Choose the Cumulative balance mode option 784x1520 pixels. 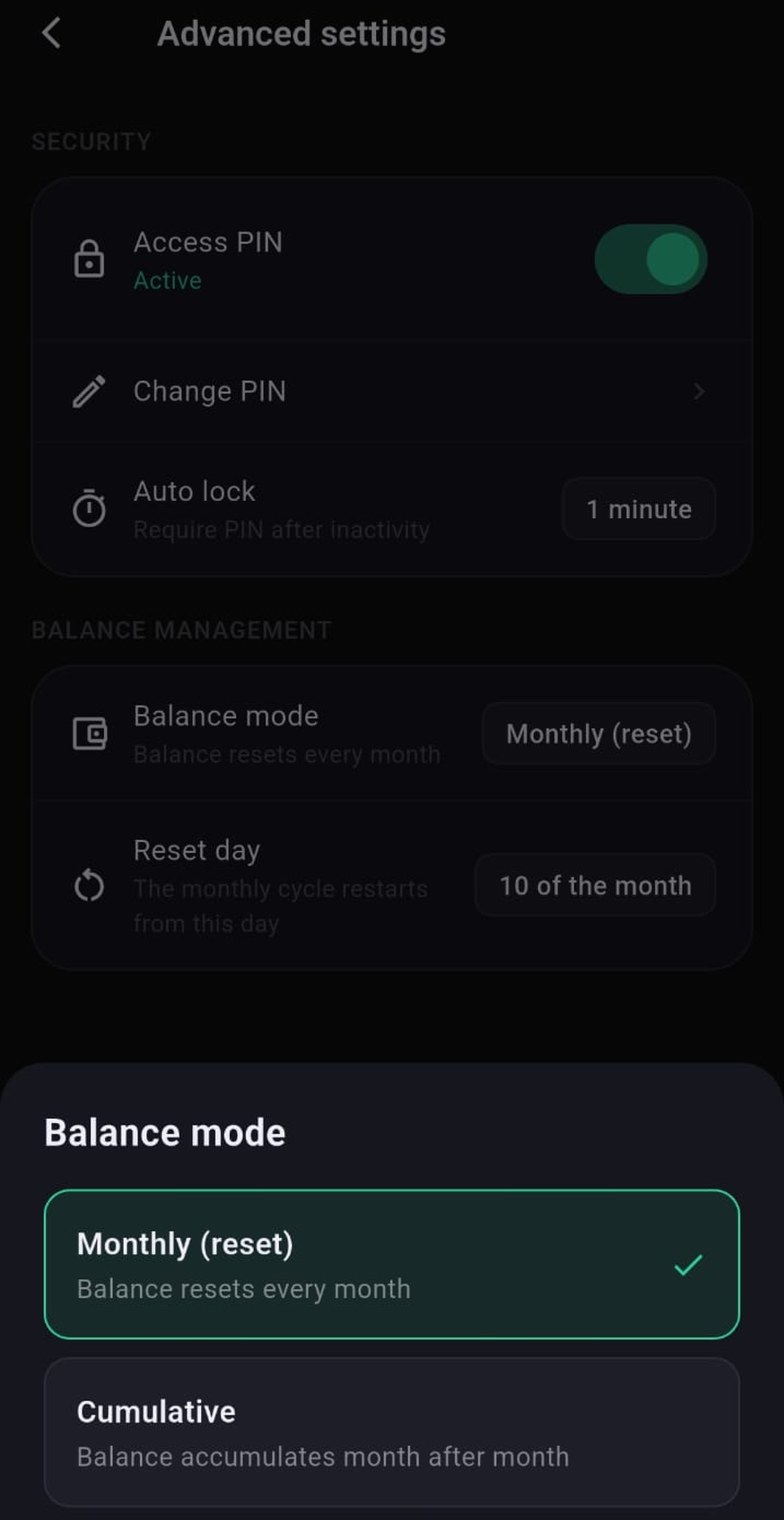[392, 1432]
